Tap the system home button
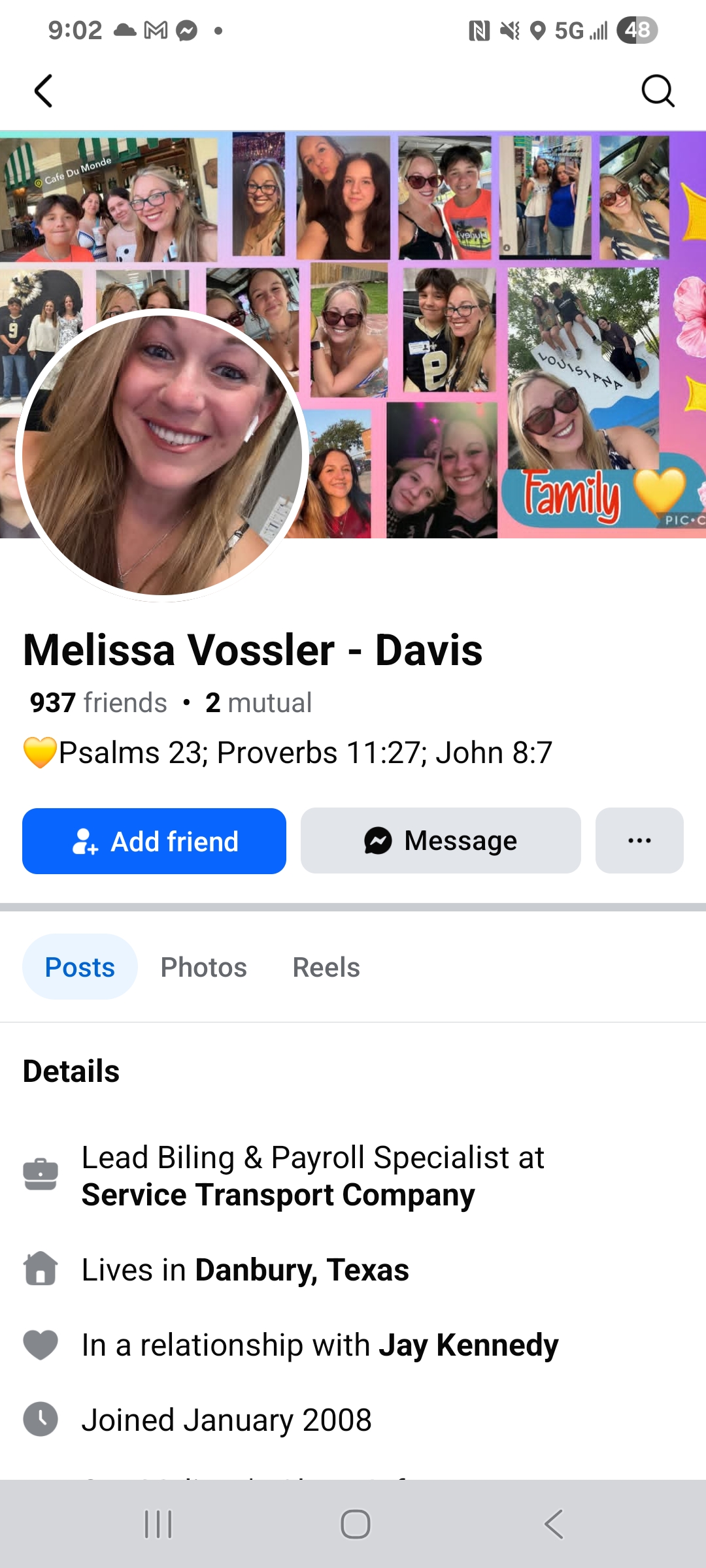This screenshot has height=1568, width=706. [355, 1524]
